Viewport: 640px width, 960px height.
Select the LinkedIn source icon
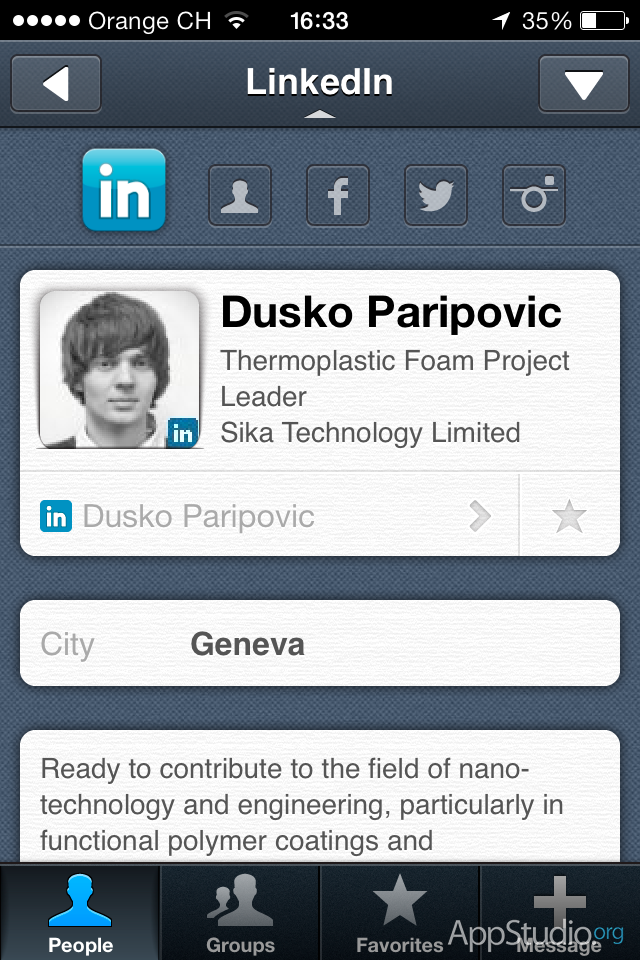[124, 190]
